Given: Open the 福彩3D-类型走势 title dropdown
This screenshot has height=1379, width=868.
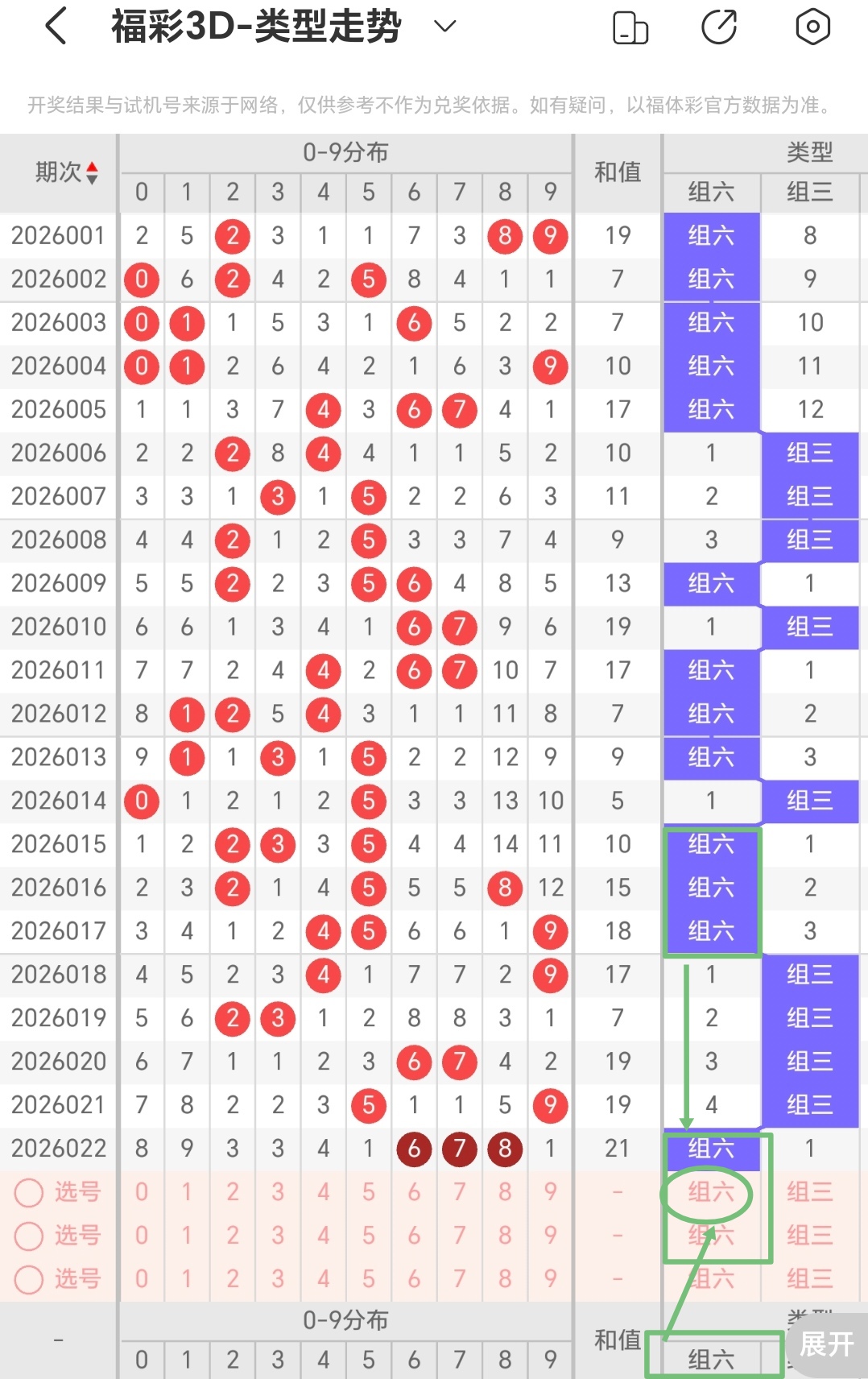Looking at the screenshot, I should click(x=441, y=26).
